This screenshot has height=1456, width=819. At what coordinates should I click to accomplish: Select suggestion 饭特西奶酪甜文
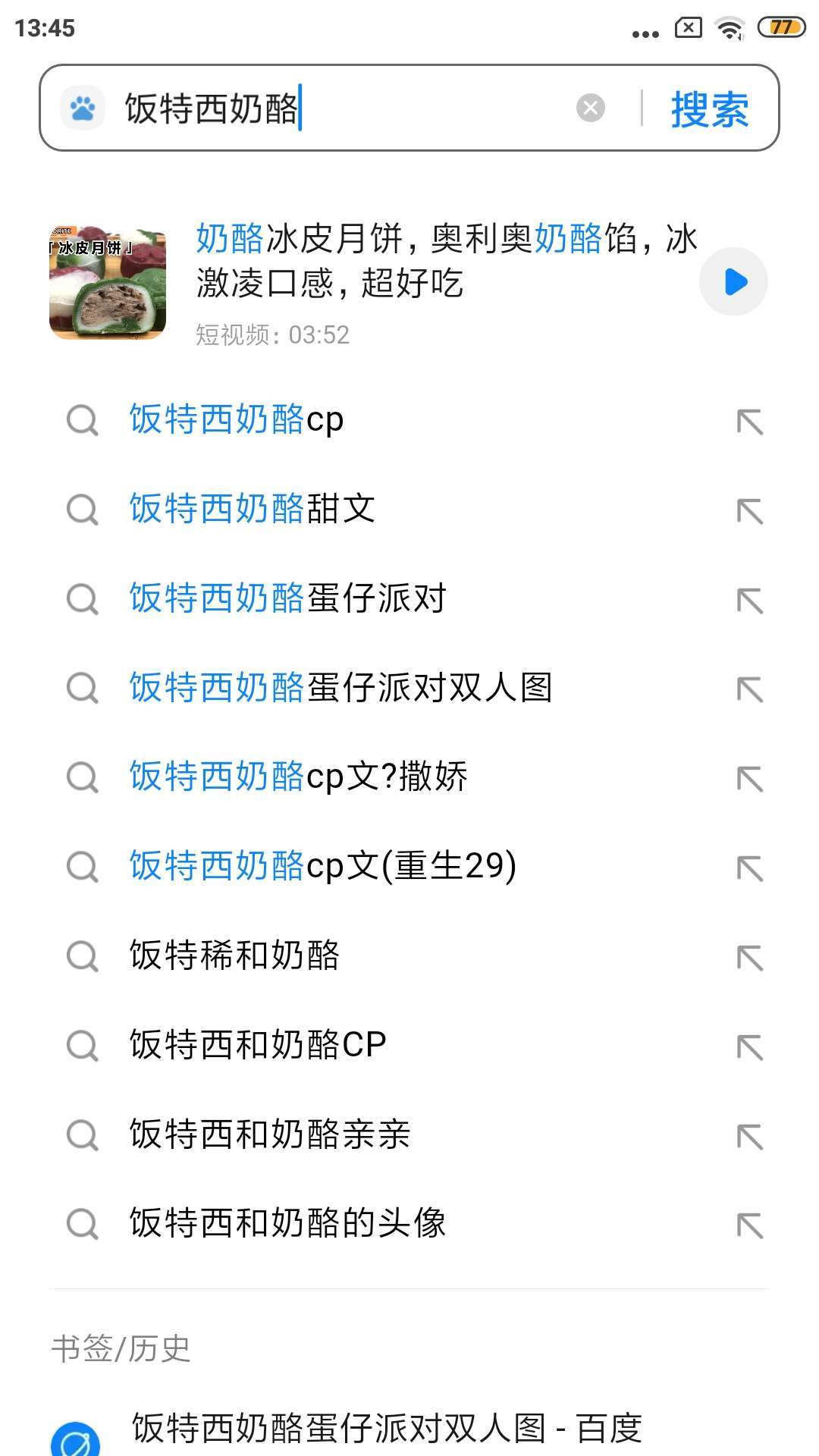(252, 509)
